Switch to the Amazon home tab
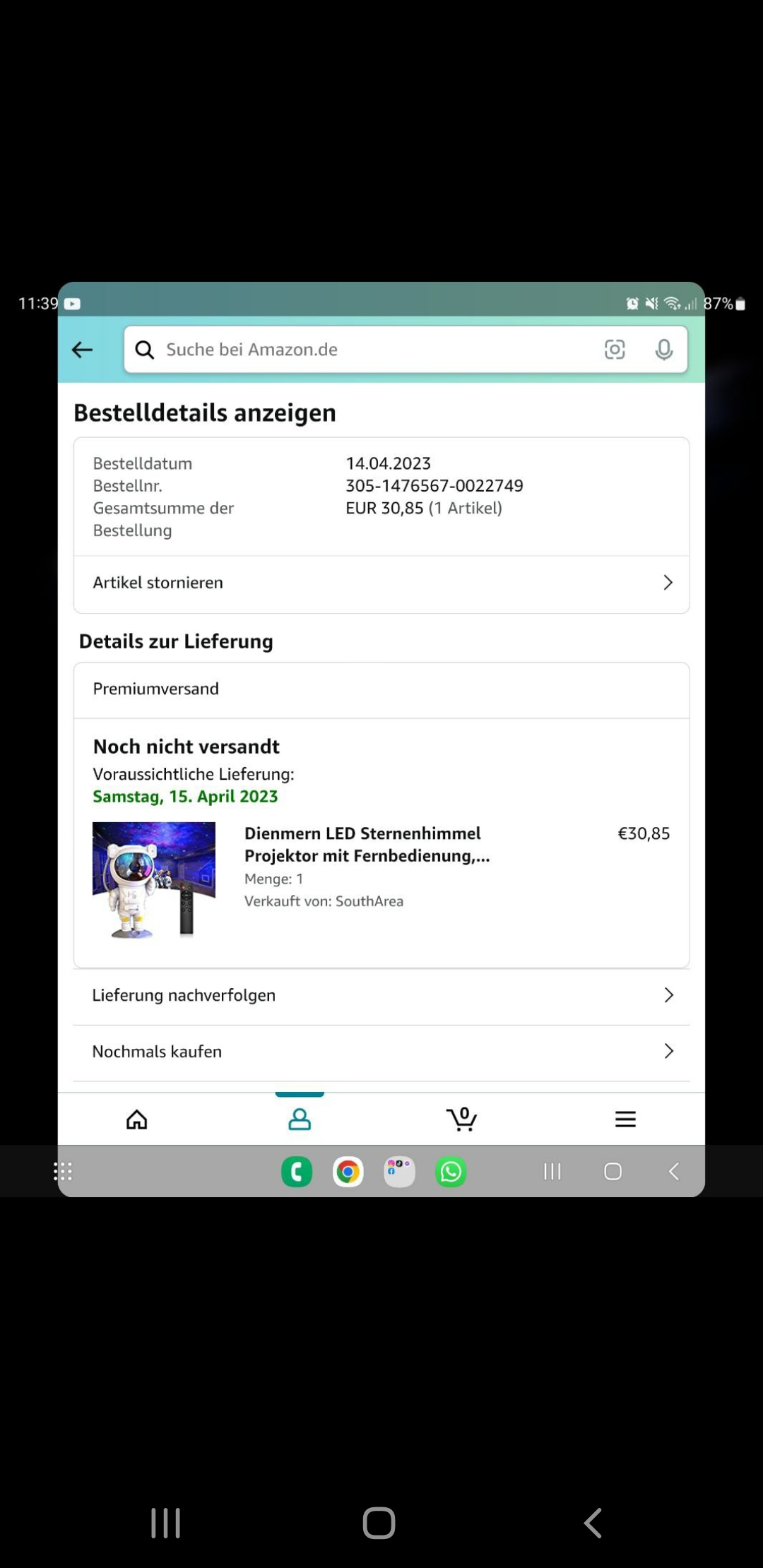 tap(137, 1119)
